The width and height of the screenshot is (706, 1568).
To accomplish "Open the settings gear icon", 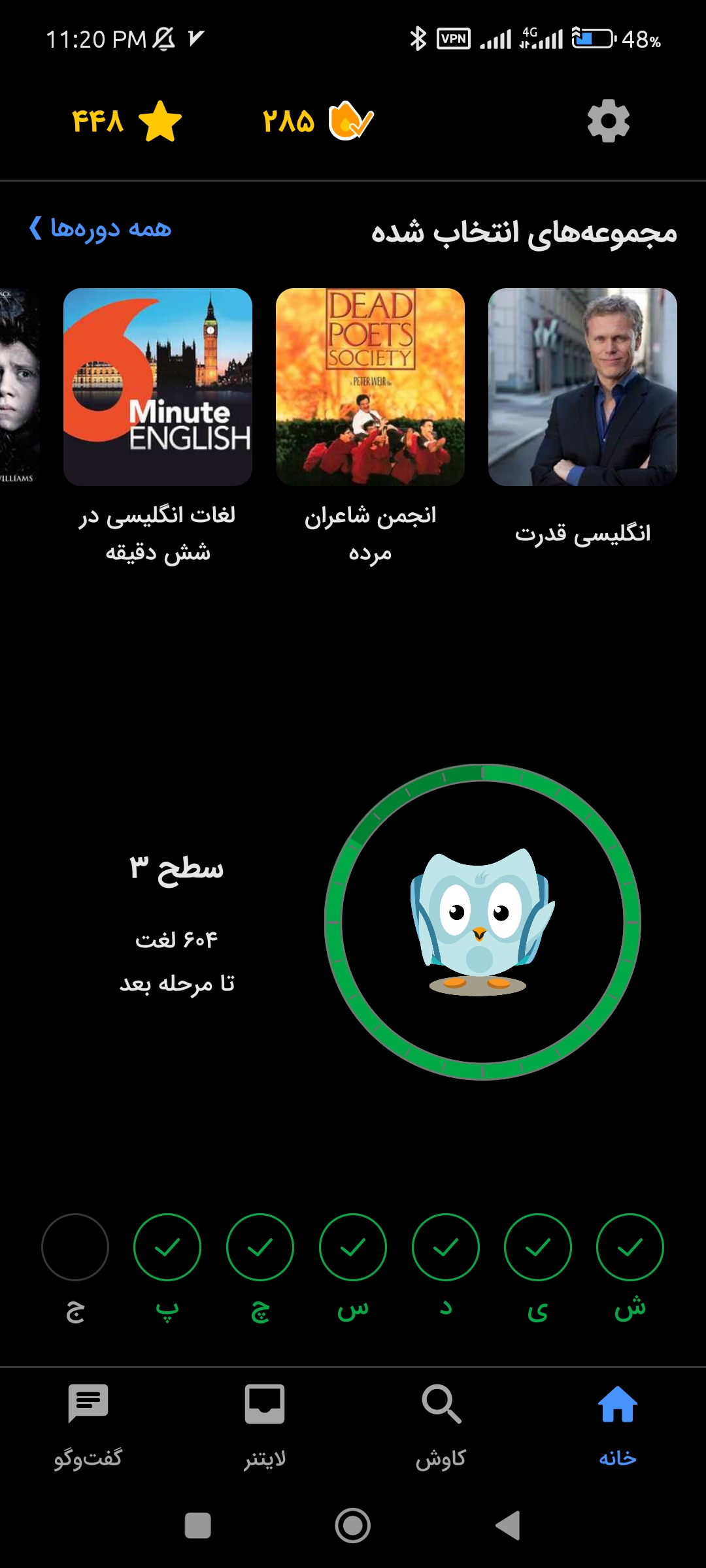I will click(x=608, y=121).
